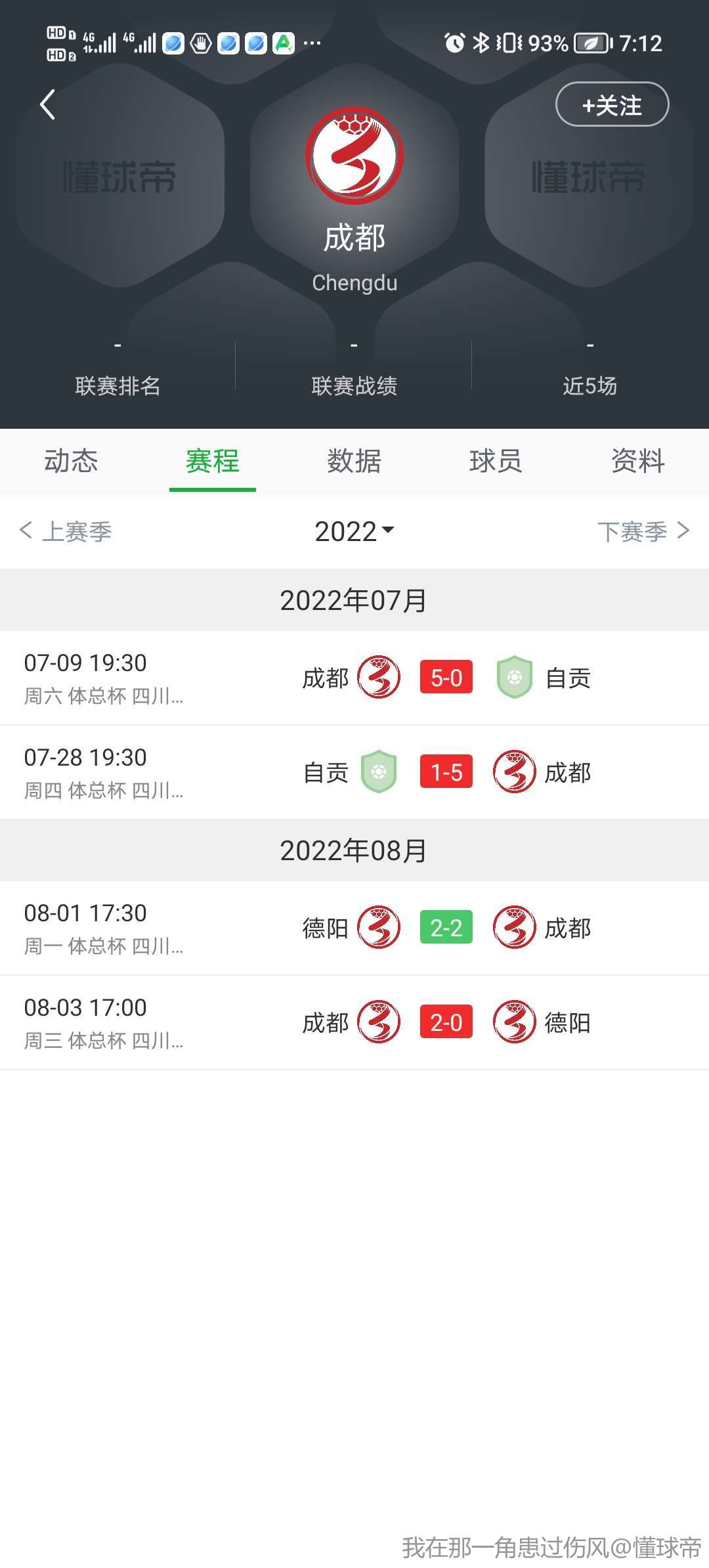The image size is (709, 1568).
Task: Open the 08-01 德阳 2-2 成都 match
Action: 354,928
